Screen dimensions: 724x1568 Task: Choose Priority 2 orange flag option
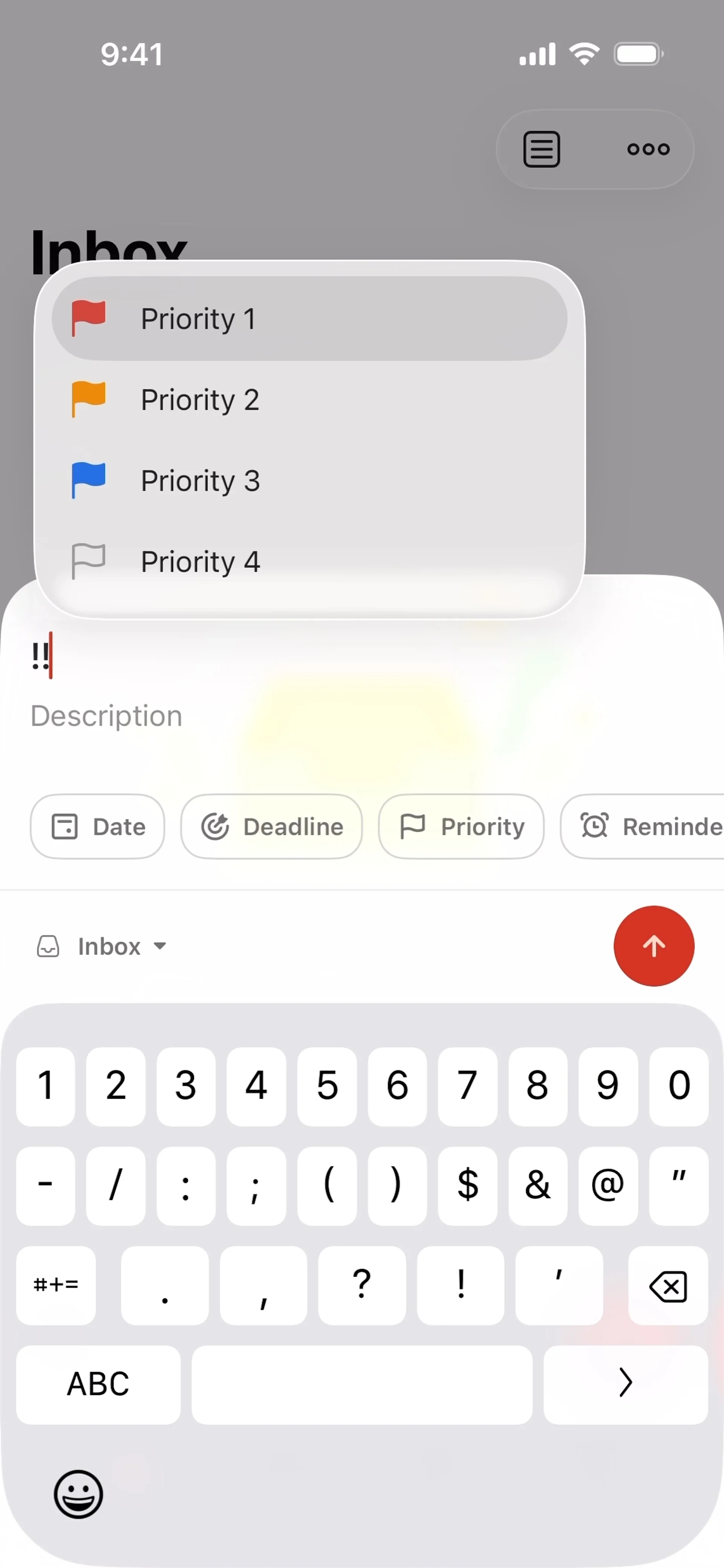[309, 400]
